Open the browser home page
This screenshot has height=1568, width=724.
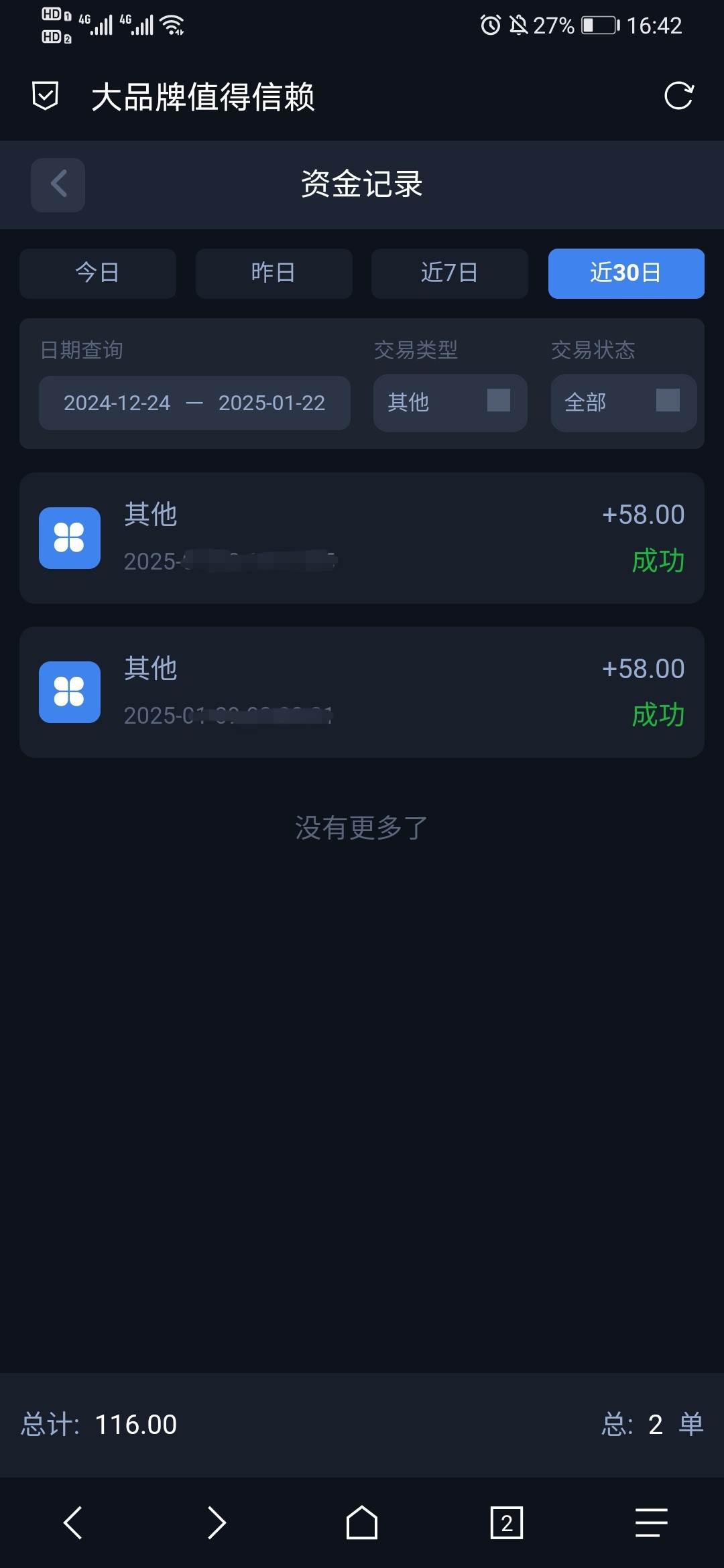pos(362,1522)
